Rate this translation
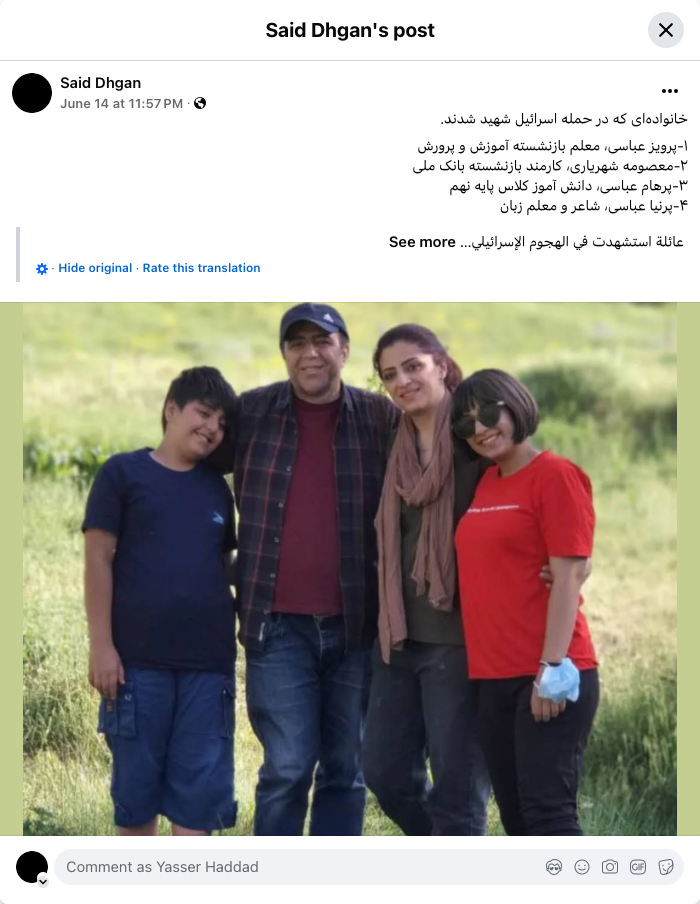Screen dimensions: 700x904 click(x=201, y=268)
